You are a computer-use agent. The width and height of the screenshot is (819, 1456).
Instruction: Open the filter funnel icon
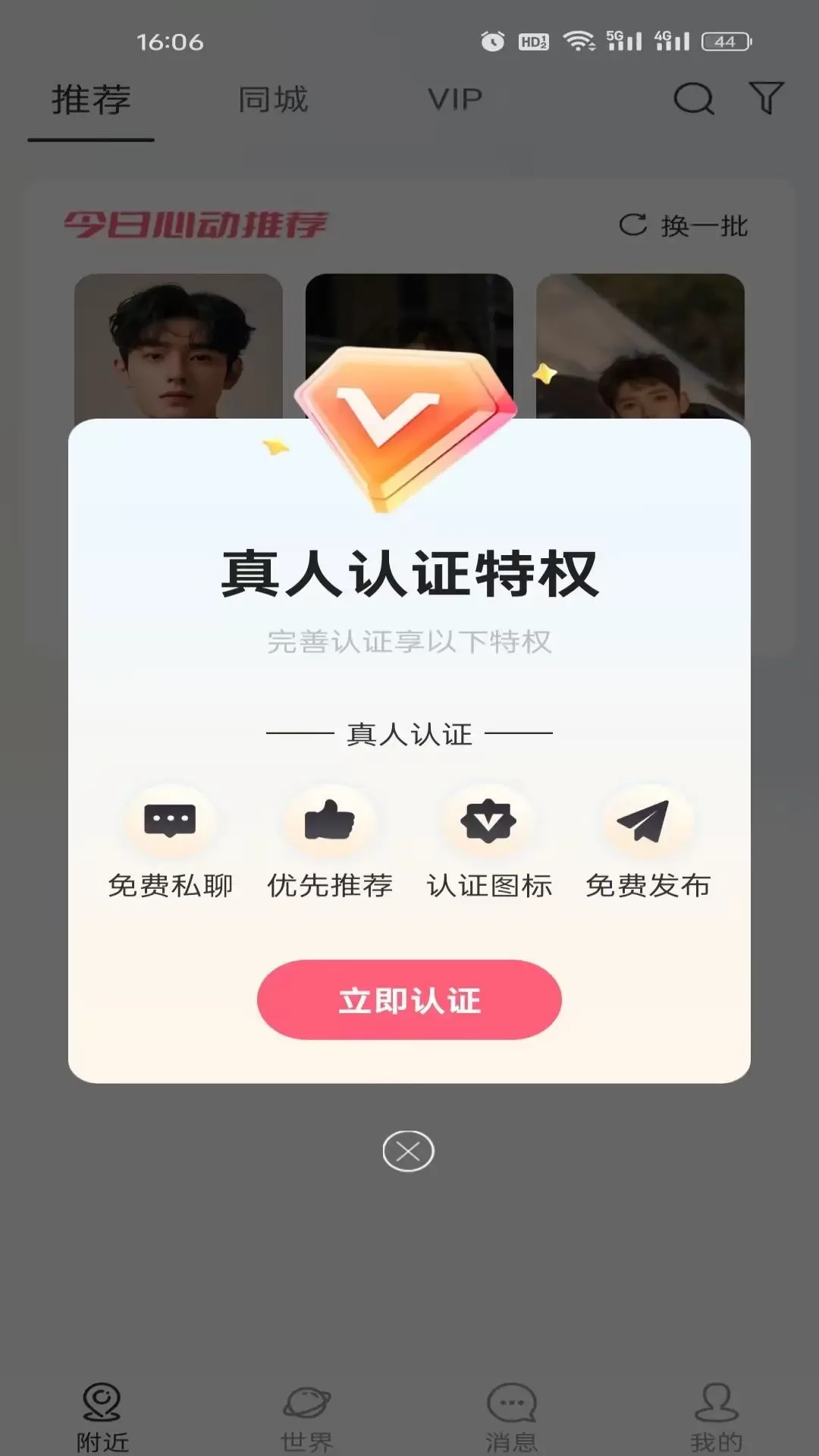[x=766, y=99]
